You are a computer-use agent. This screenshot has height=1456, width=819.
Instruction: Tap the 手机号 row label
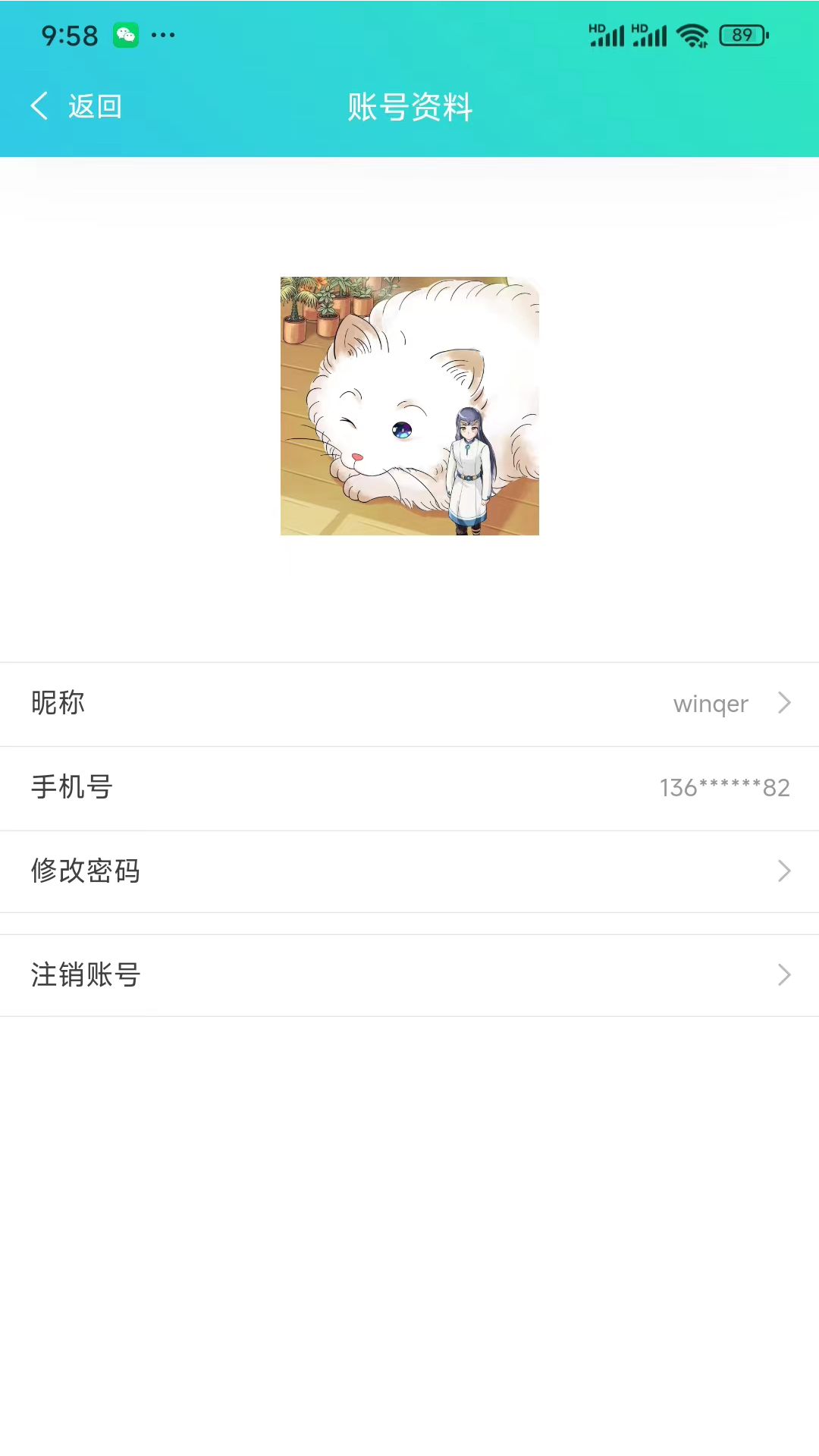[71, 787]
